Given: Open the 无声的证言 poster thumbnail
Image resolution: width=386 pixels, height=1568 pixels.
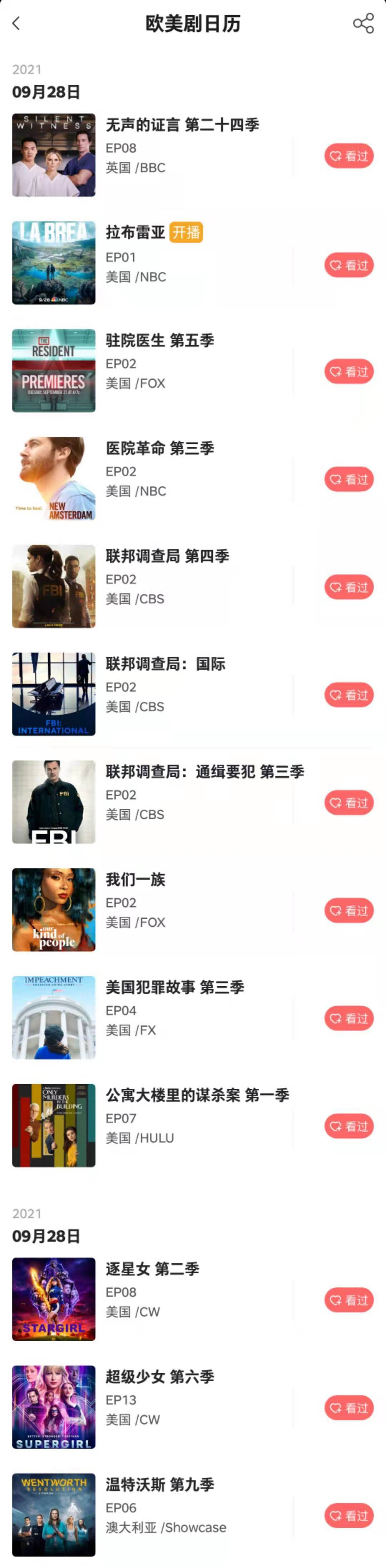Looking at the screenshot, I should (x=54, y=155).
